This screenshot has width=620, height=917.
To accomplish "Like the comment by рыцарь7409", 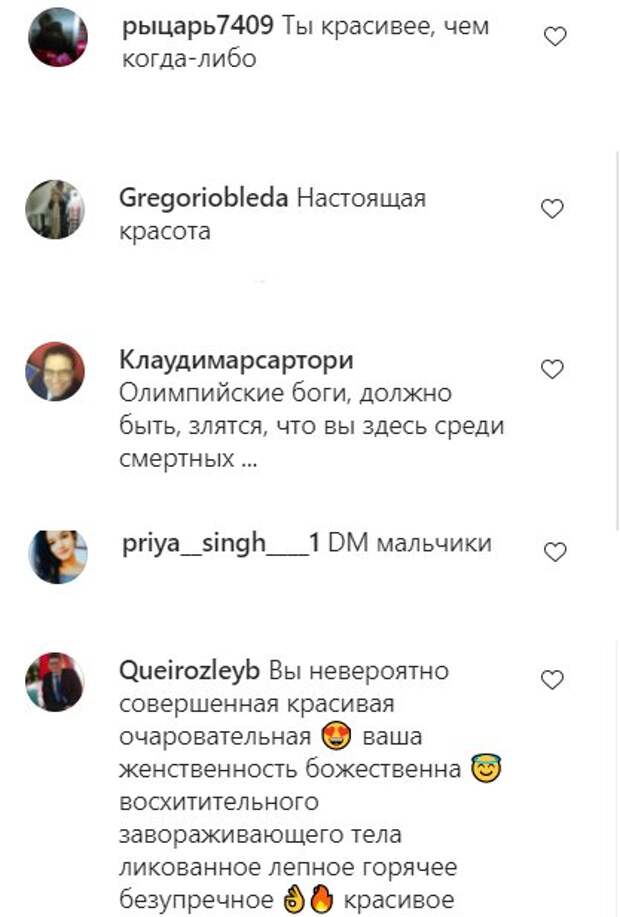I will point(553,37).
